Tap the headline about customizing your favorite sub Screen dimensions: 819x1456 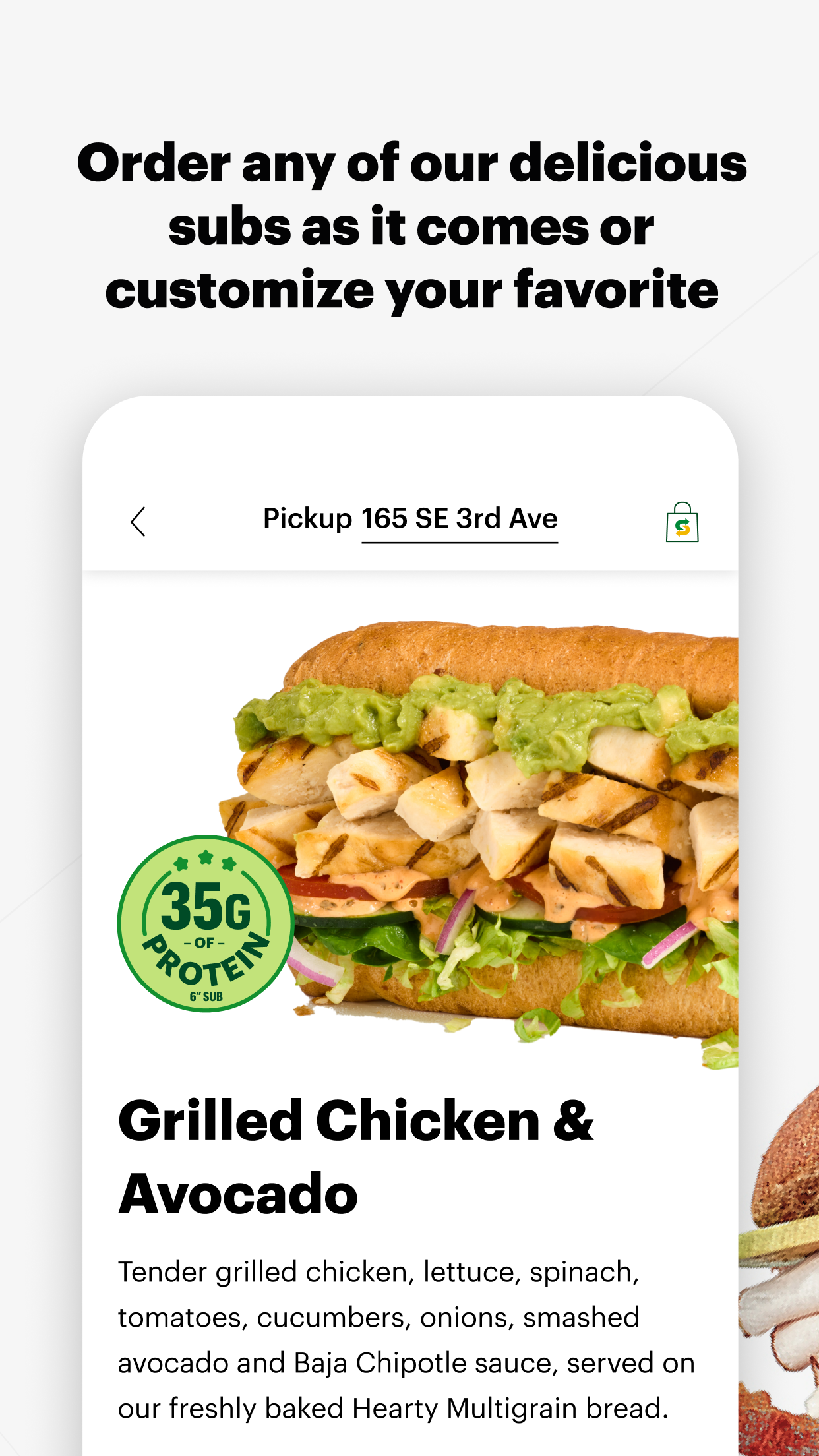[409, 228]
